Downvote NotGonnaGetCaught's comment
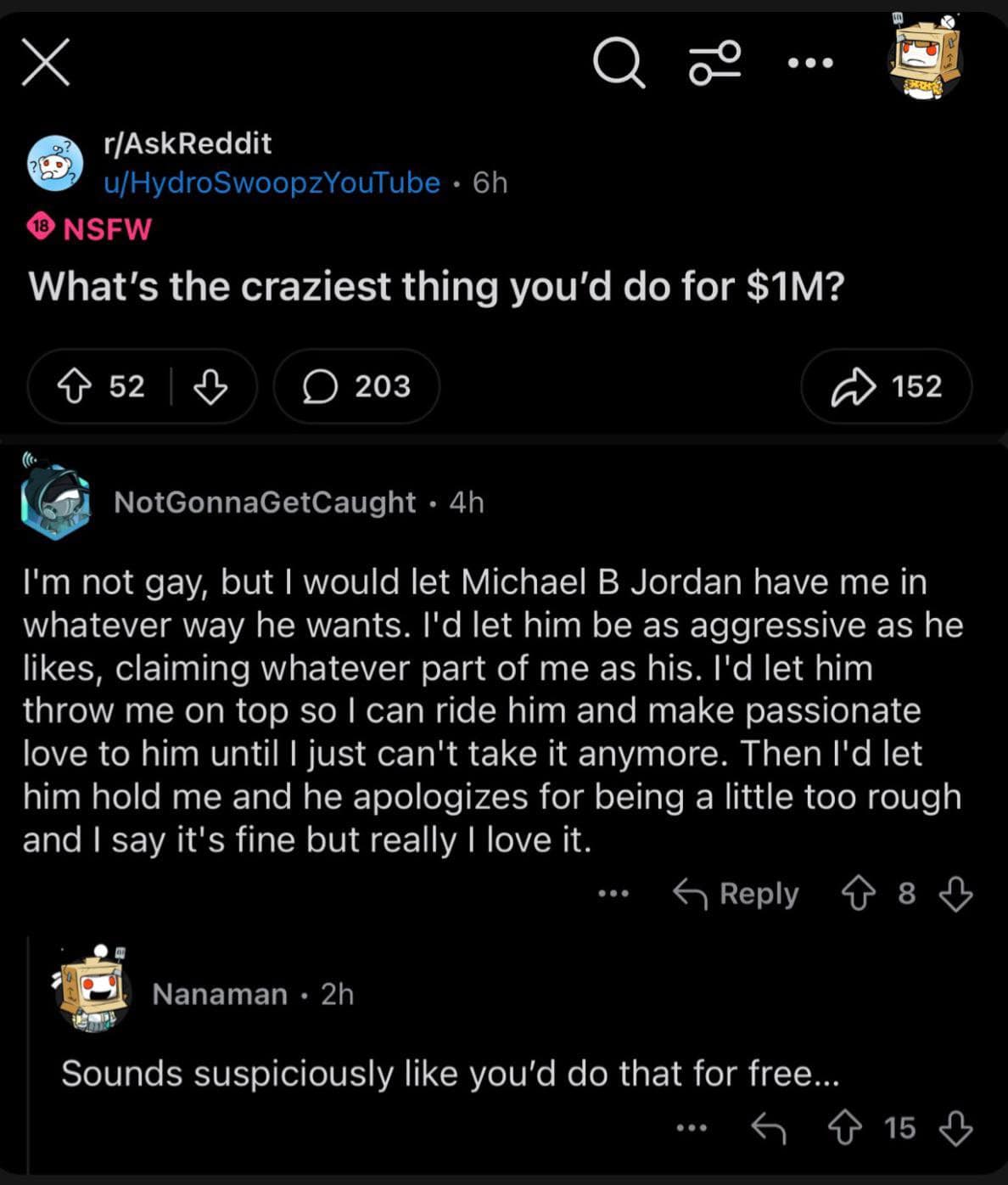1008x1185 pixels. coord(956,894)
